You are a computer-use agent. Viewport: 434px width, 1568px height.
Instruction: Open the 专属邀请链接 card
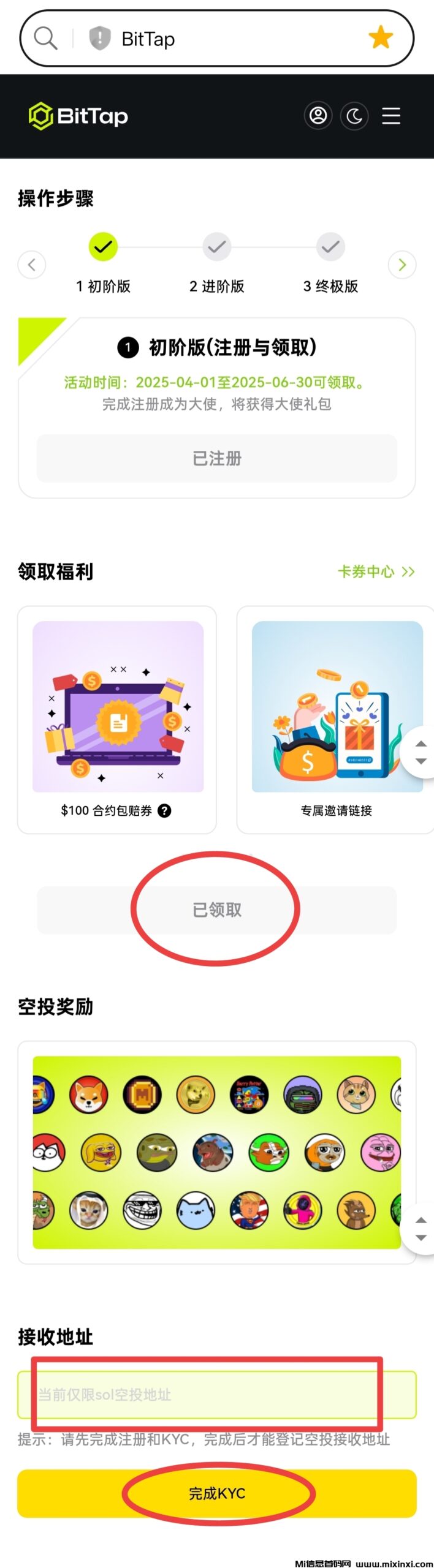(x=336, y=719)
